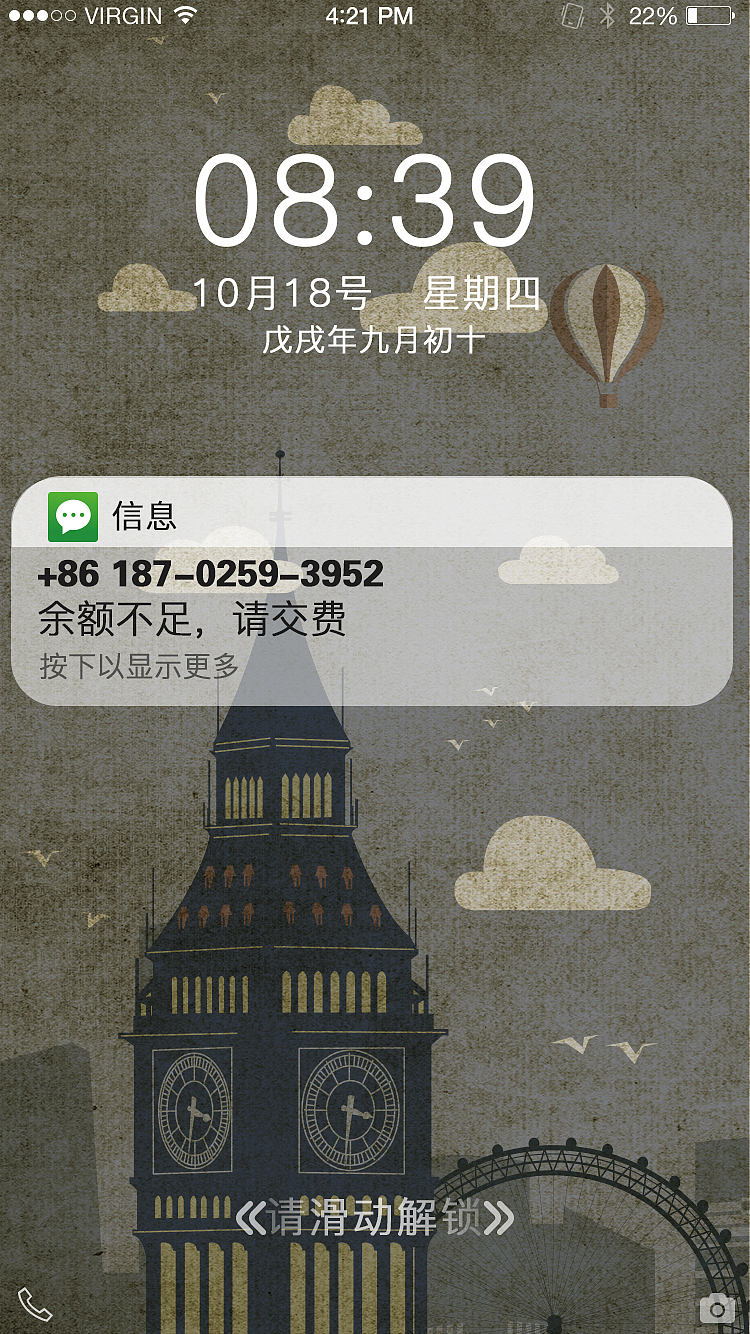Screen dimensions: 750x1334
Task: Open the phone dialer shortcut icon
Action: coord(34,1304)
